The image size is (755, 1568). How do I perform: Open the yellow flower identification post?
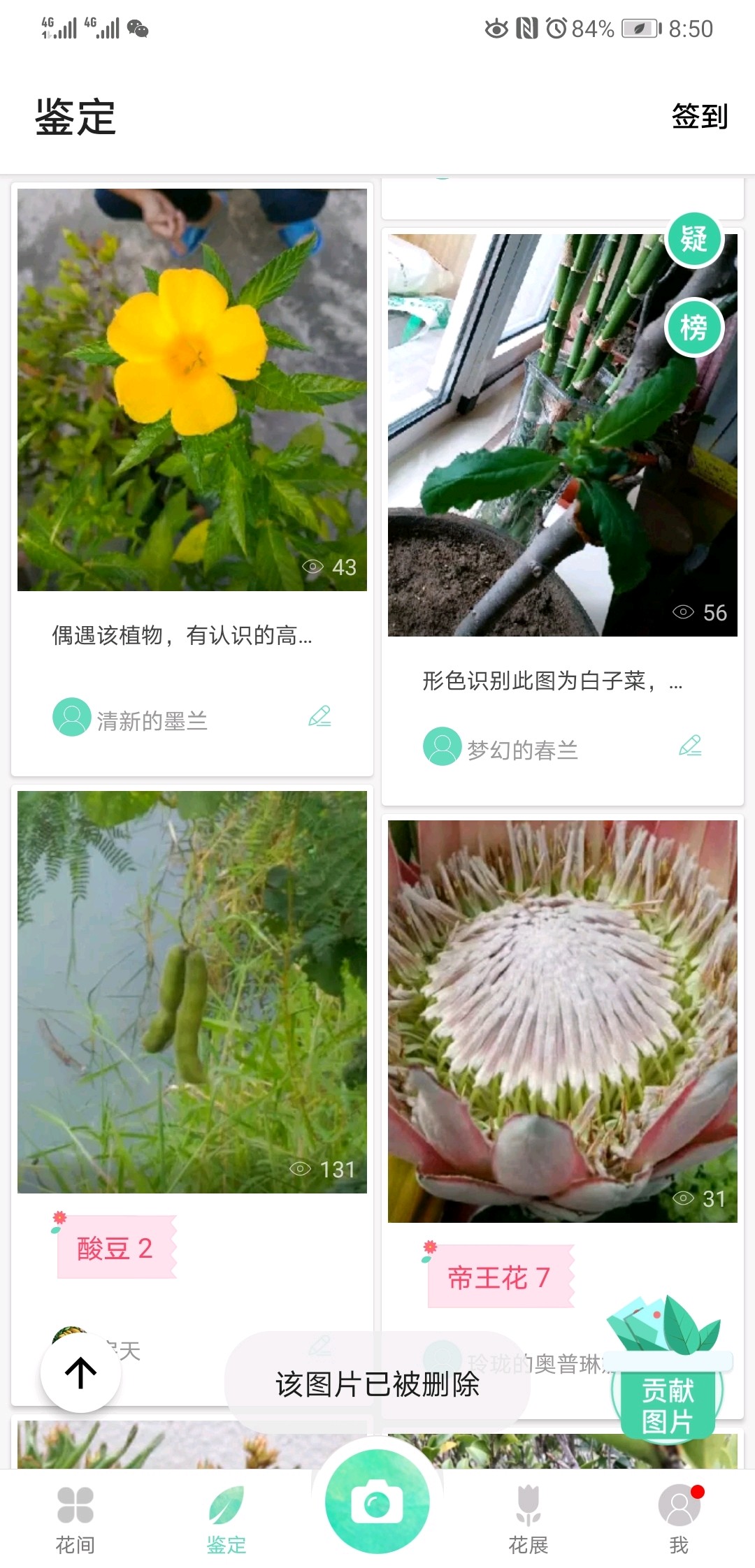192,389
